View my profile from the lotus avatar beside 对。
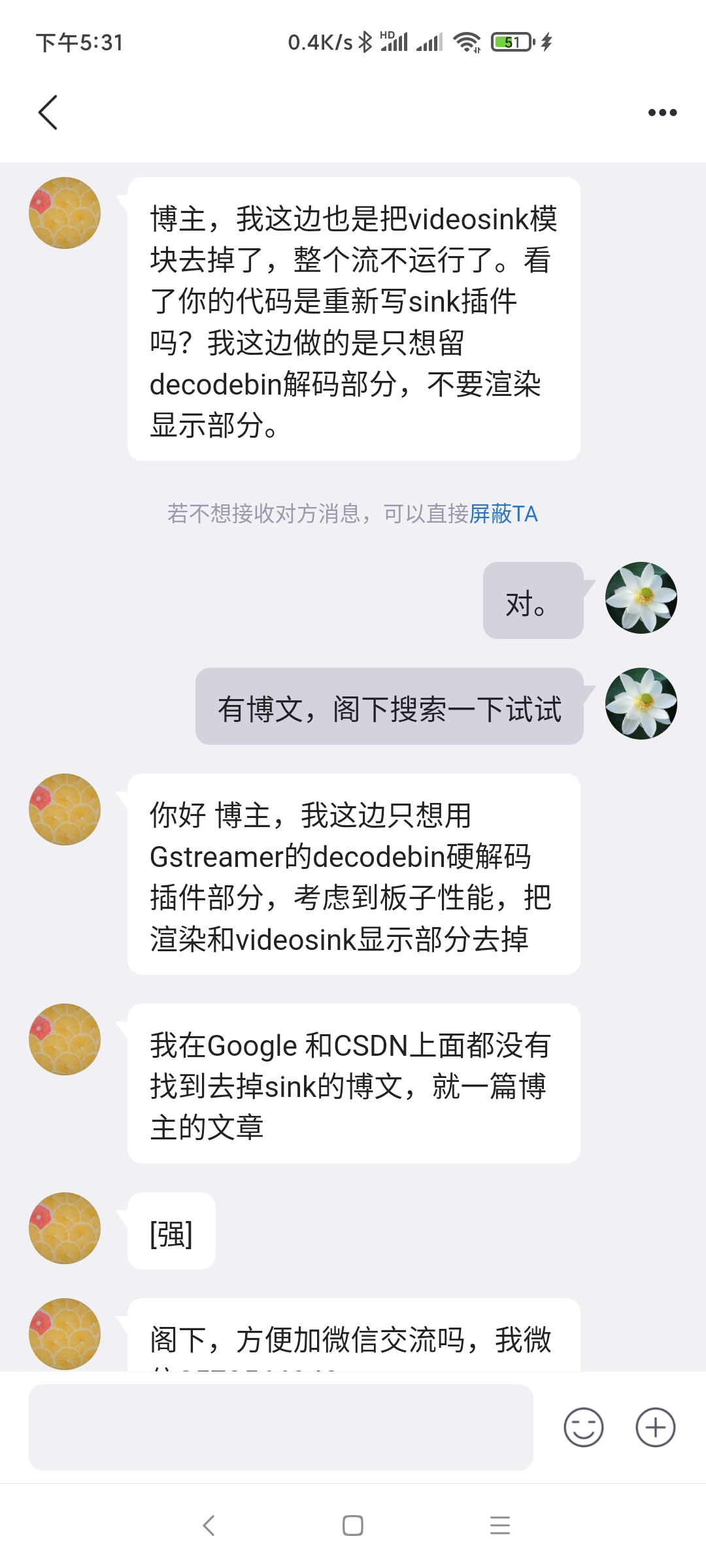 coord(641,598)
